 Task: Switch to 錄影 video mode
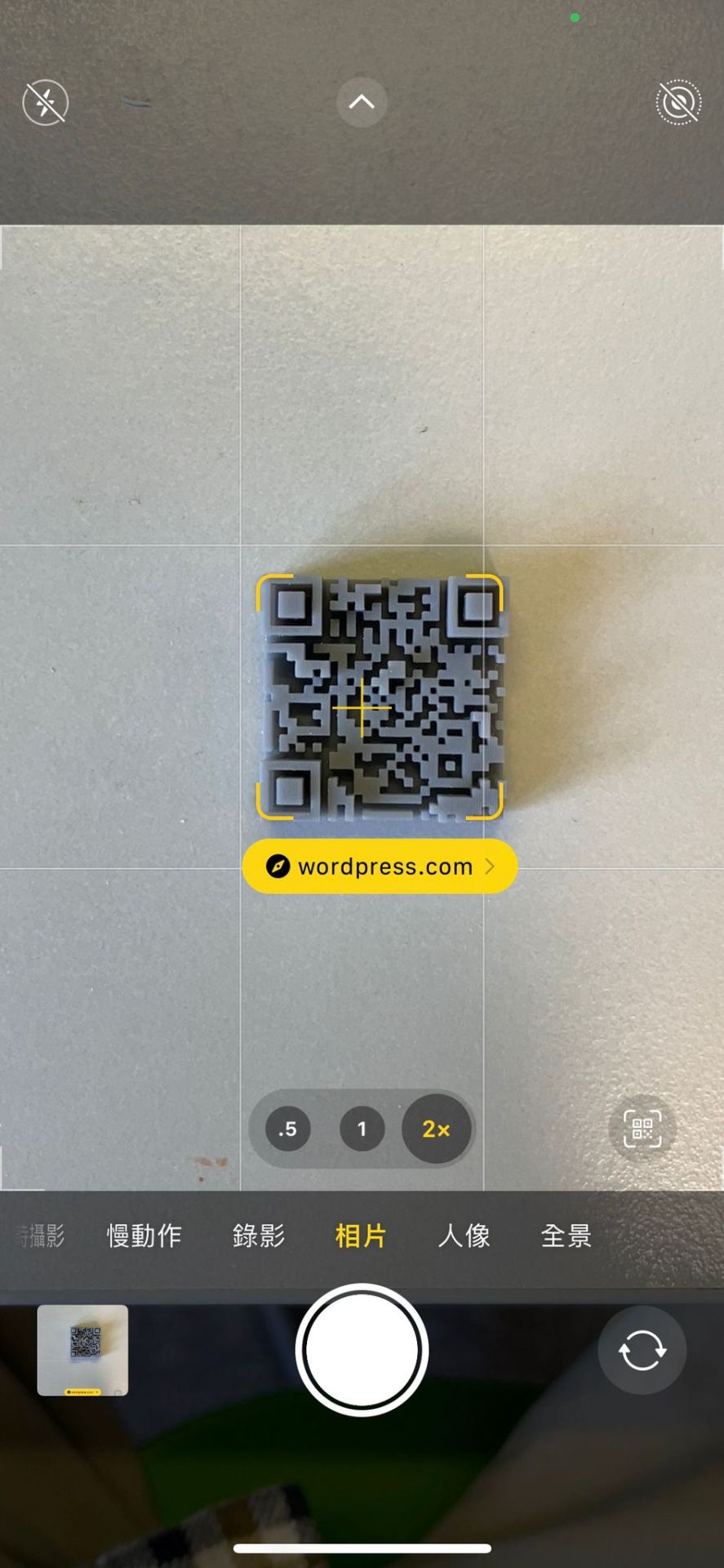258,1236
